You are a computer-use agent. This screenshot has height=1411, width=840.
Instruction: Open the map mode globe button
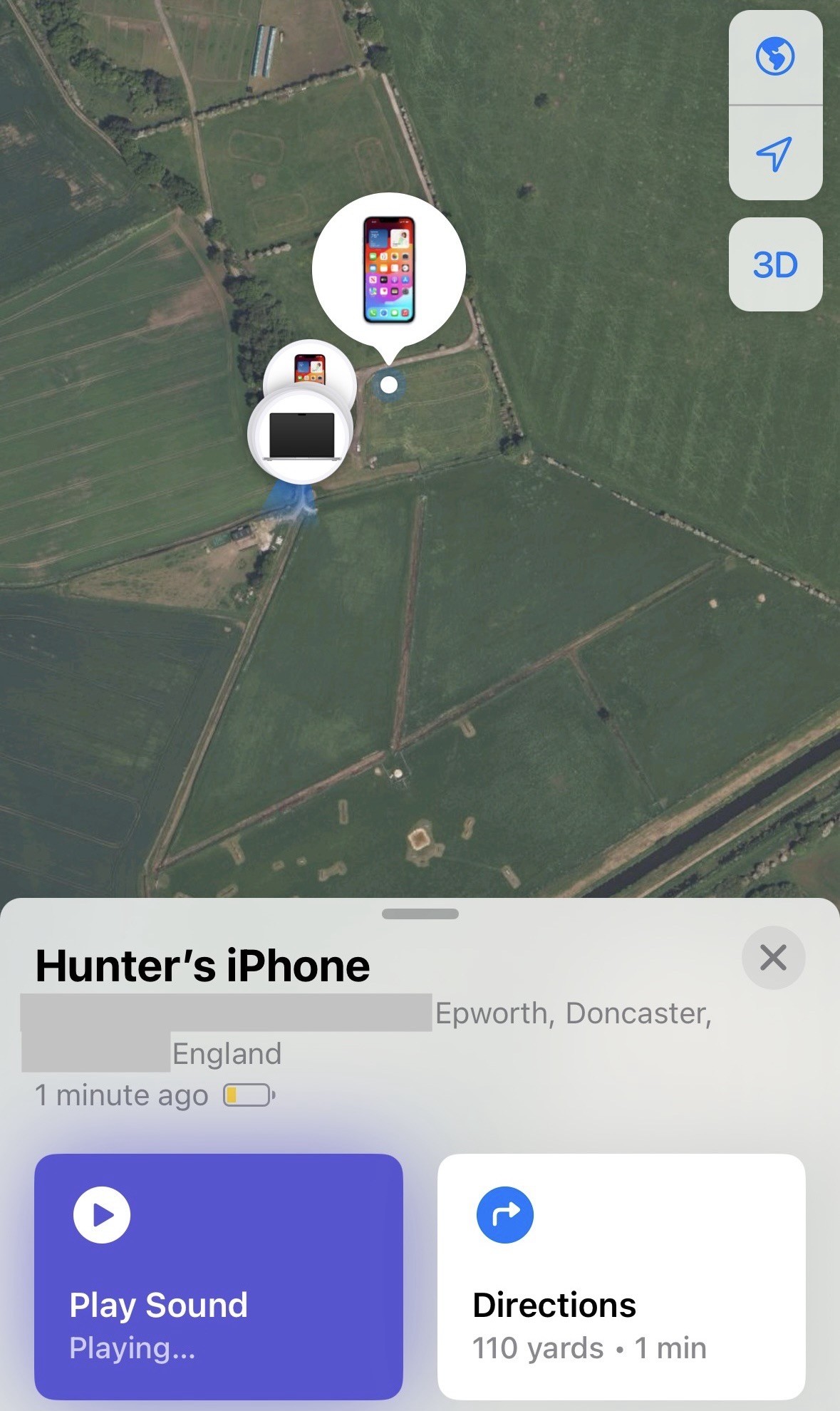[x=775, y=57]
